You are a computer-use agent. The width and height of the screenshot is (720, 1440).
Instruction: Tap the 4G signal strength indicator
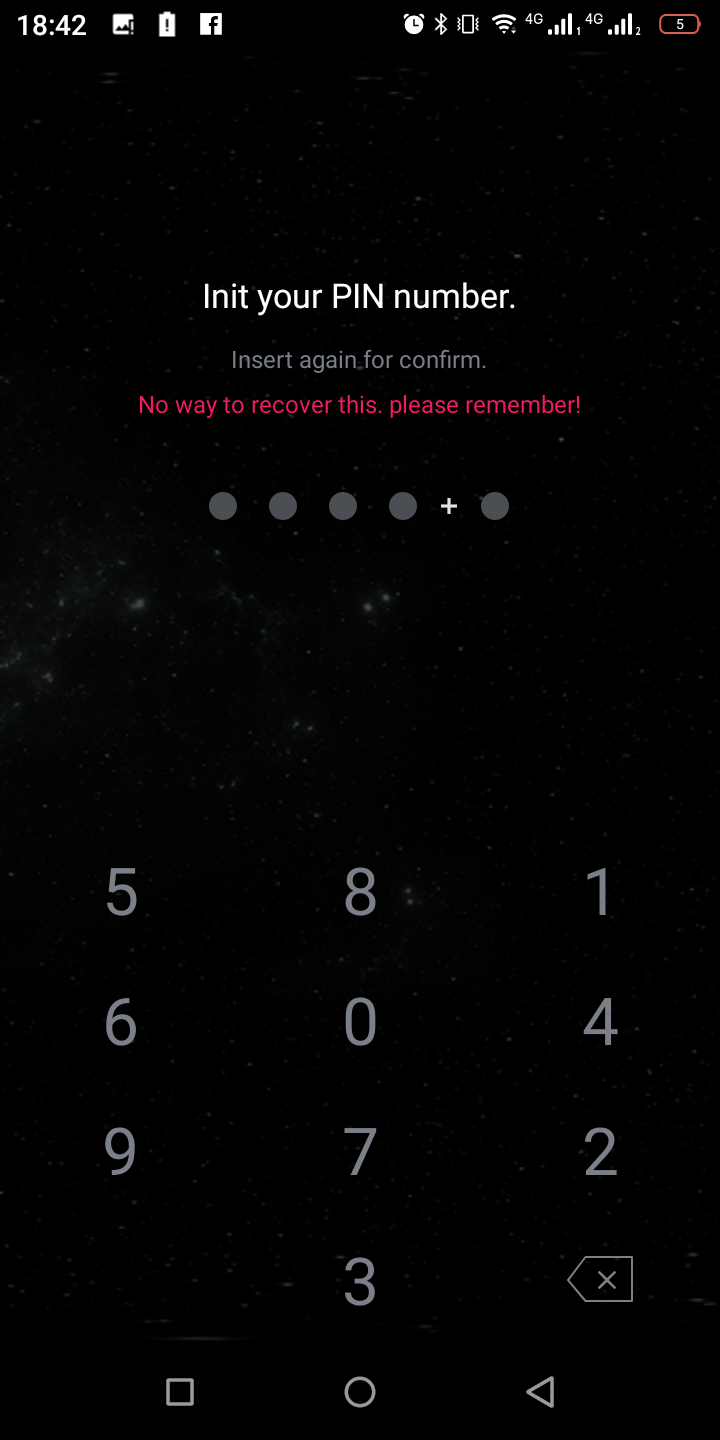556,24
